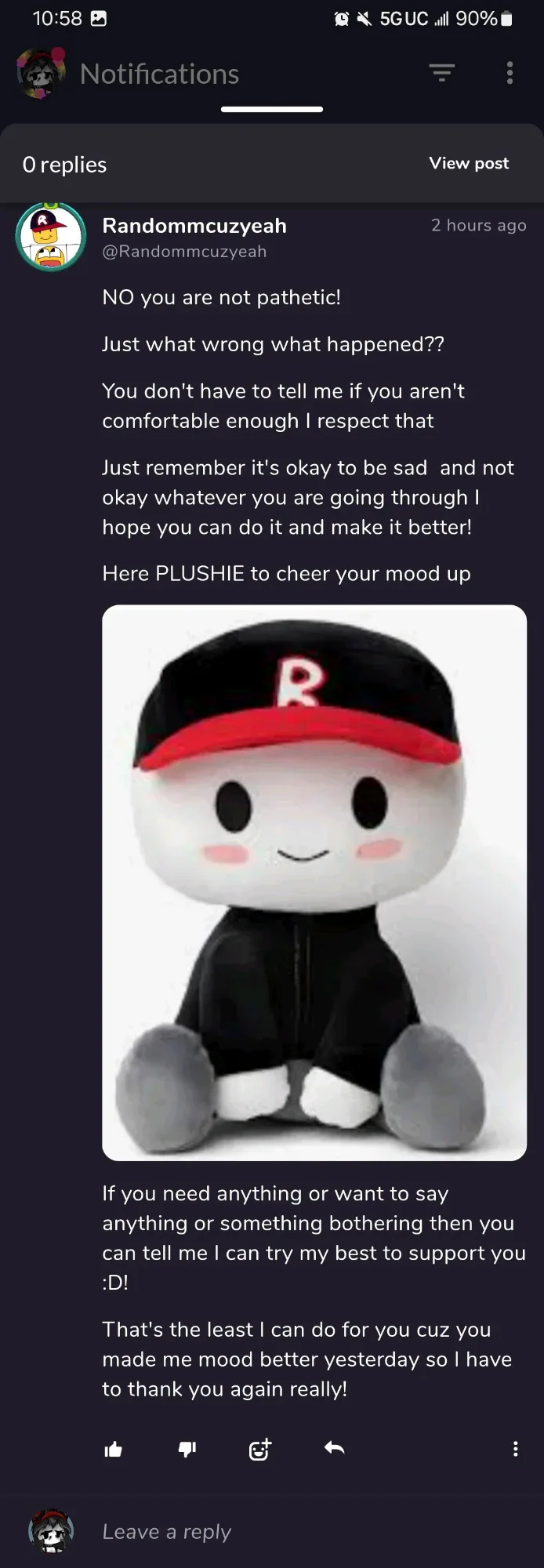This screenshot has width=544, height=1568.
Task: Open the top overflow menu
Action: point(510,74)
